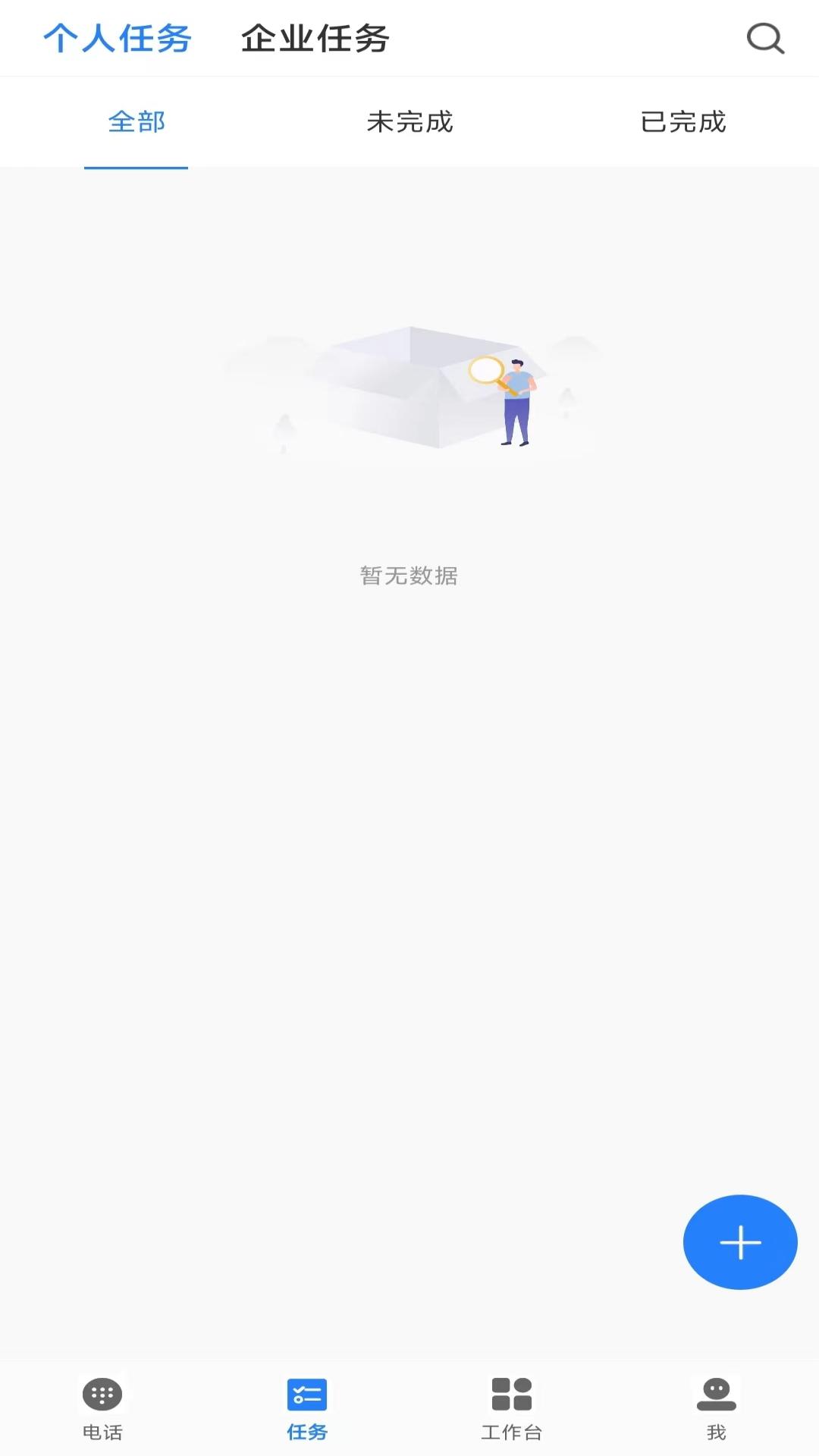Tap the 暂无数据 empty state text
The image size is (819, 1456).
(409, 576)
